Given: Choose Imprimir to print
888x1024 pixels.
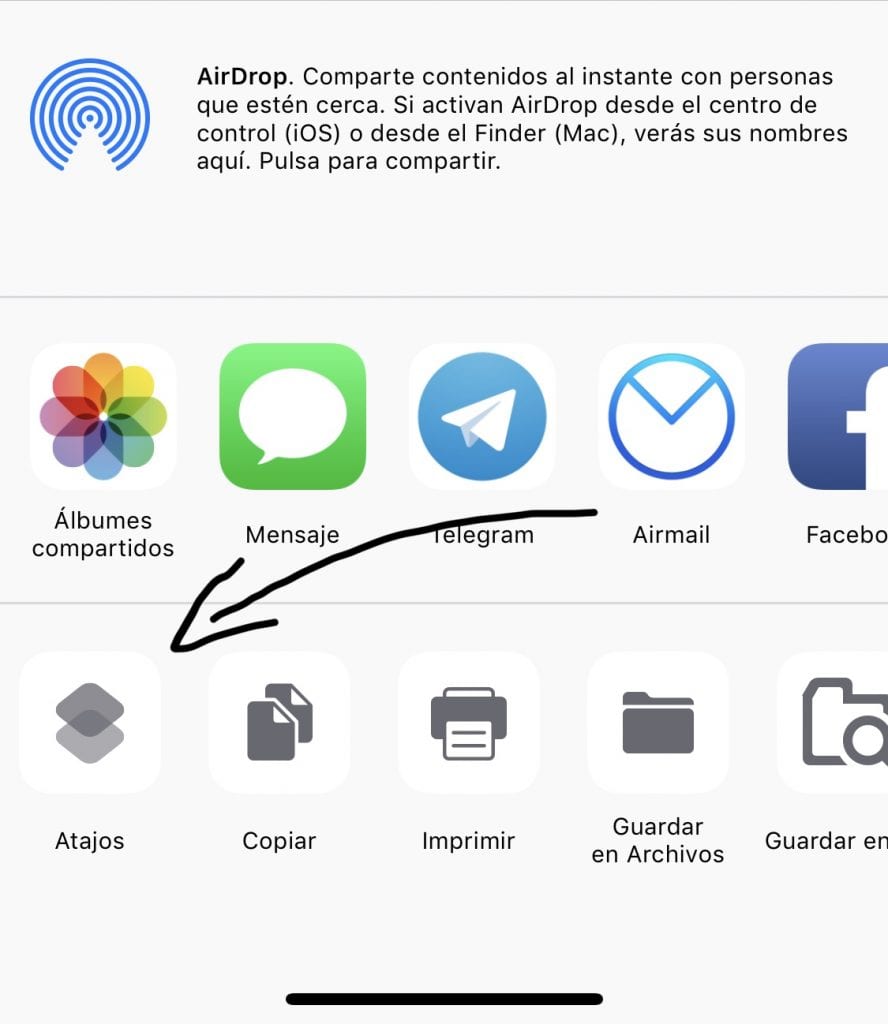Looking at the screenshot, I should pyautogui.click(x=468, y=722).
